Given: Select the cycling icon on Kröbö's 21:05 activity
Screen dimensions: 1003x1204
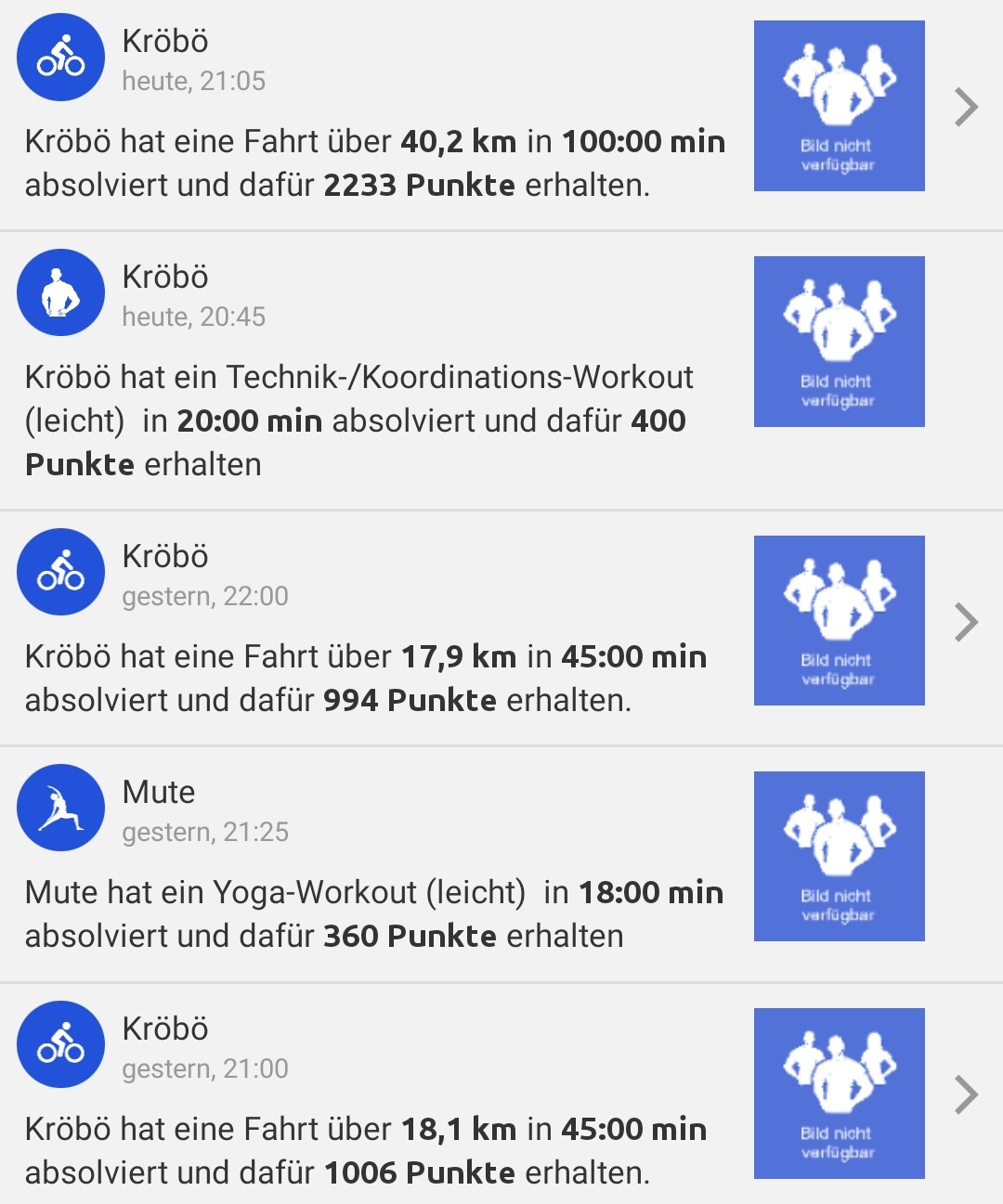Looking at the screenshot, I should (59, 56).
